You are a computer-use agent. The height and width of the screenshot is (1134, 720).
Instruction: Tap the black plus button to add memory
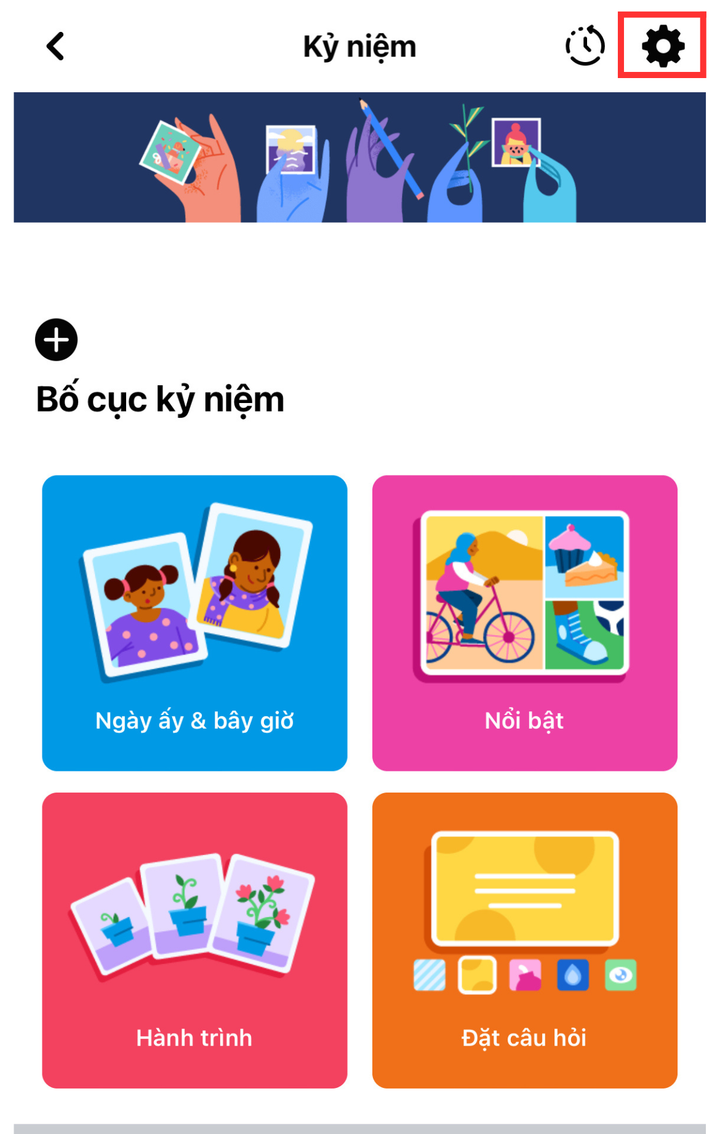coord(56,339)
